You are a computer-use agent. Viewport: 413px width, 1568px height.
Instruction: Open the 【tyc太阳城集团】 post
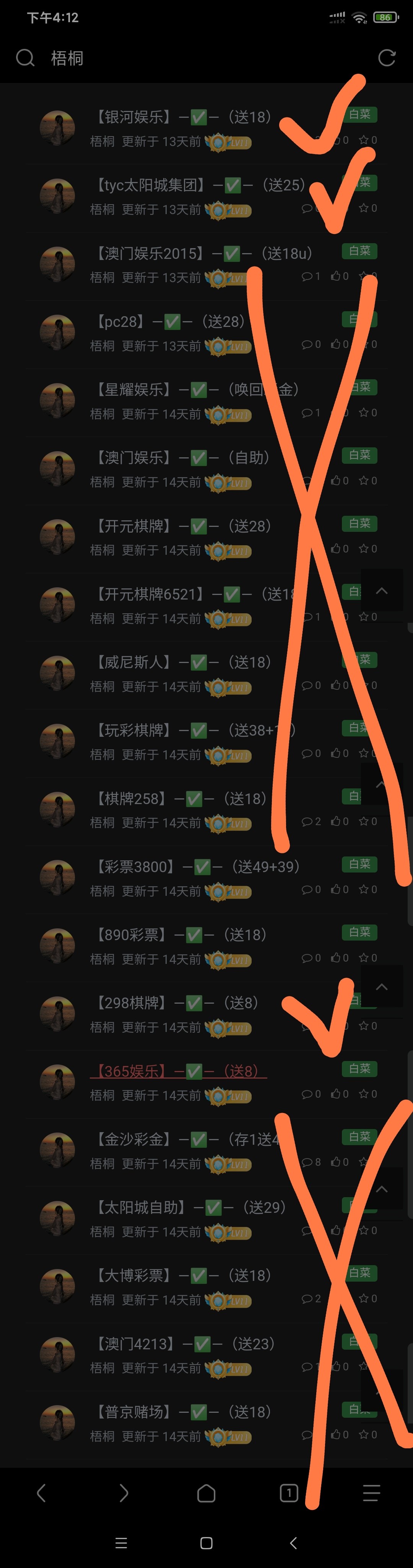[x=200, y=185]
